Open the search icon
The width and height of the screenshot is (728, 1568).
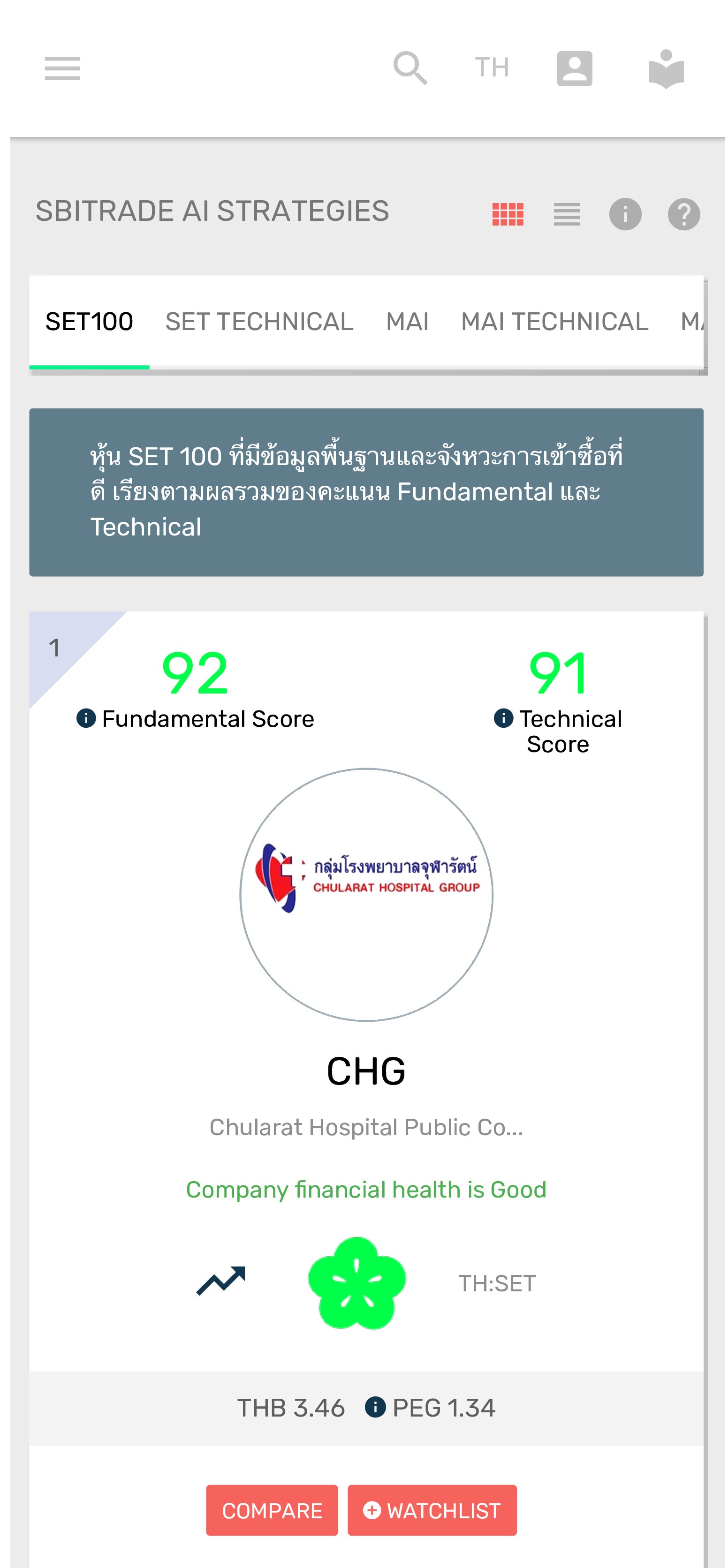point(410,68)
